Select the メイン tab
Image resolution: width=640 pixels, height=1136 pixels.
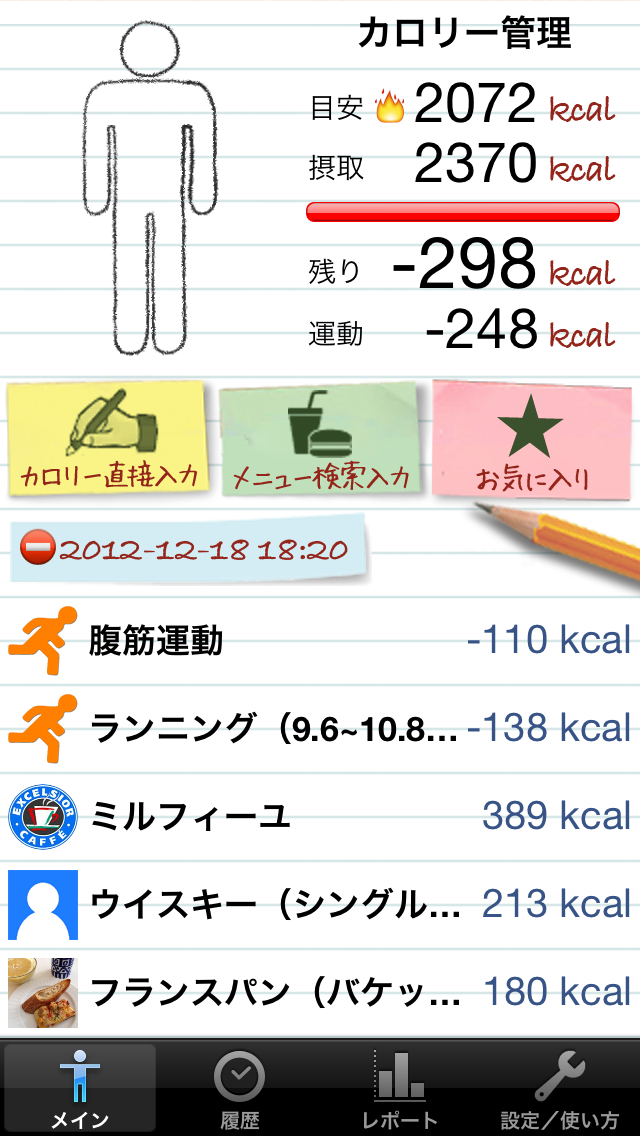pyautogui.click(x=80, y=1090)
